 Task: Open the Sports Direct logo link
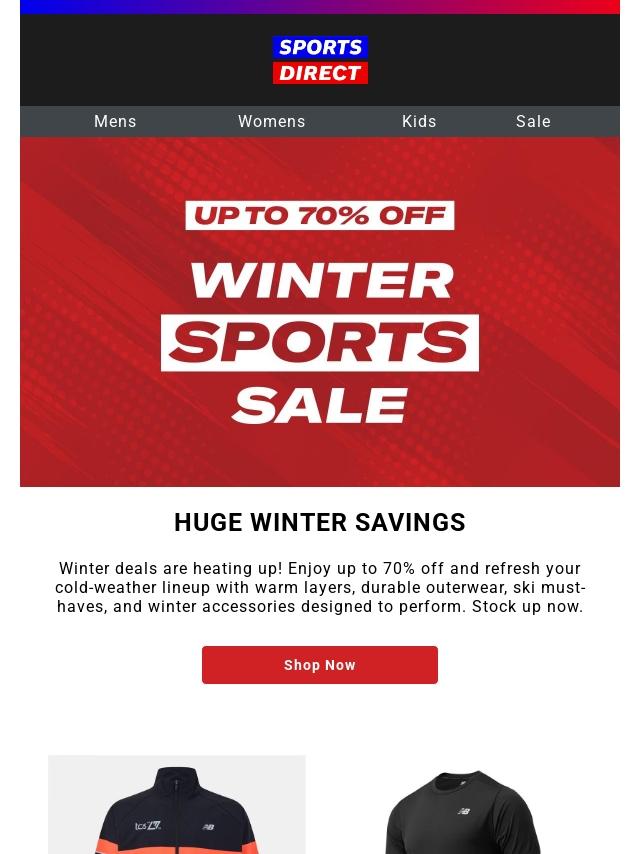(x=320, y=60)
